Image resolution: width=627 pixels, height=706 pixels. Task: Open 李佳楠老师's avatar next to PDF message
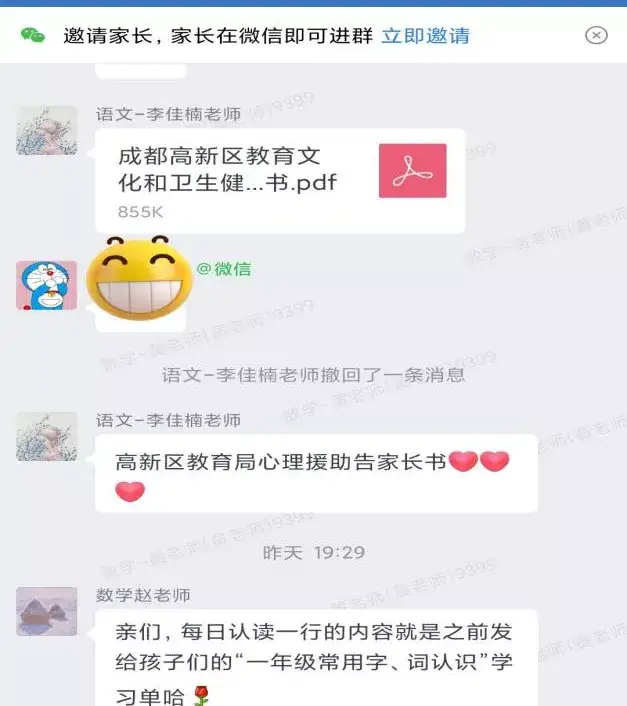point(47,131)
